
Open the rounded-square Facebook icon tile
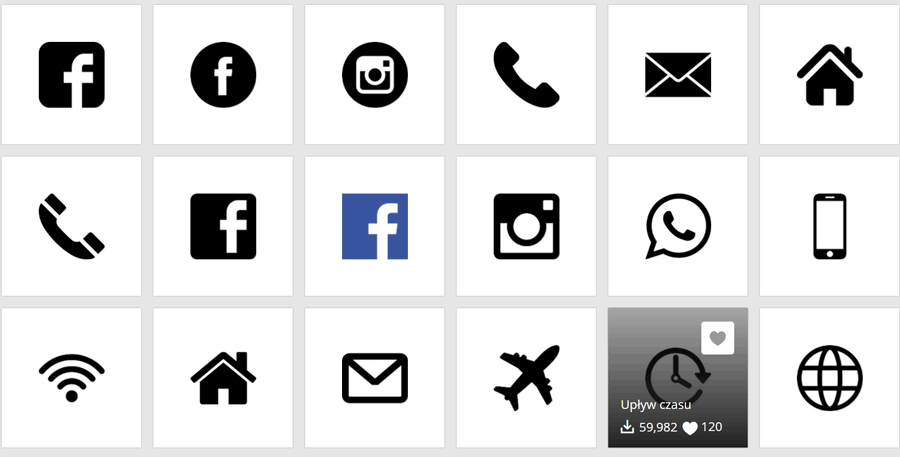pos(71,75)
